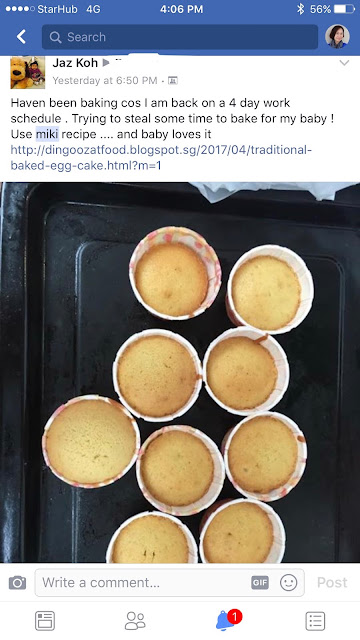The width and height of the screenshot is (360, 640).
Task: Tap the camera icon to attach a photo
Action: 17,582
